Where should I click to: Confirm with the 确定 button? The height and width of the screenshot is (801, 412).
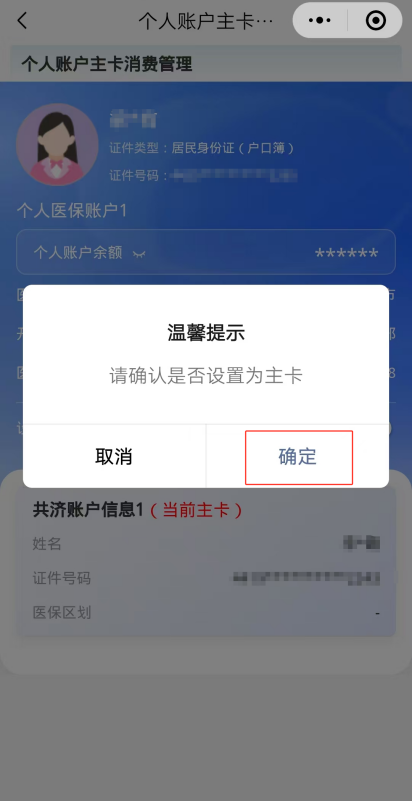(x=298, y=457)
